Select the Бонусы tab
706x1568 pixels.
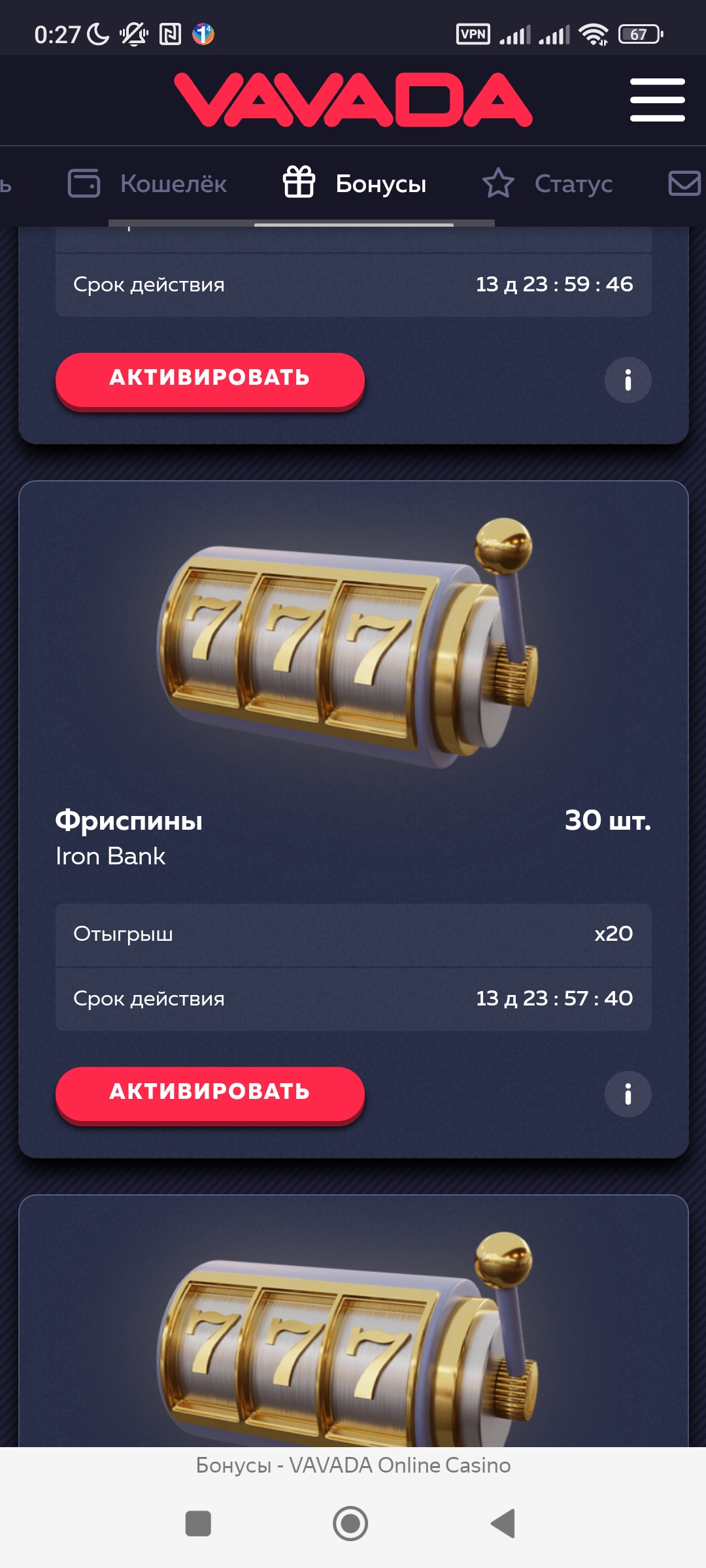pos(354,184)
